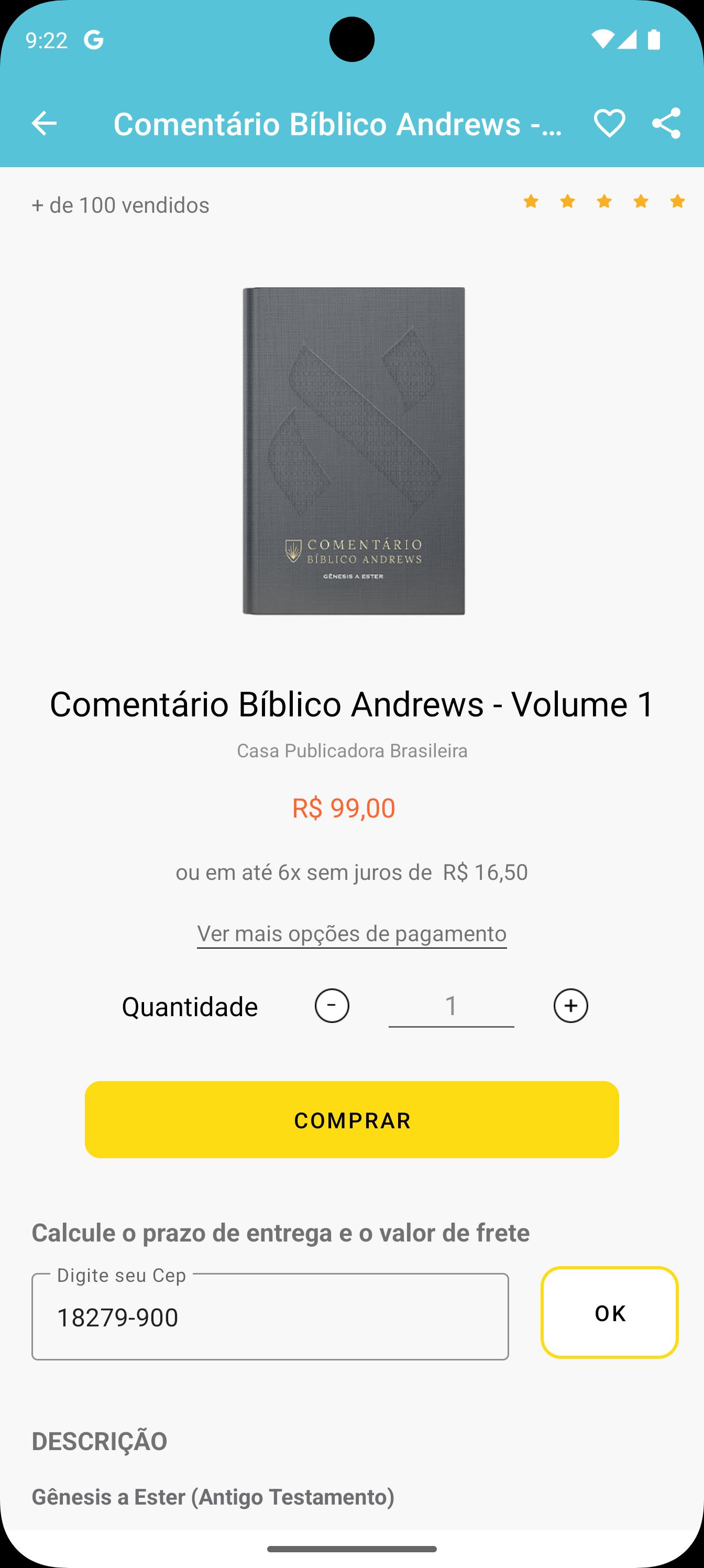Screen dimensions: 704x1568
Task: Increase quantity with plus button
Action: point(570,1006)
